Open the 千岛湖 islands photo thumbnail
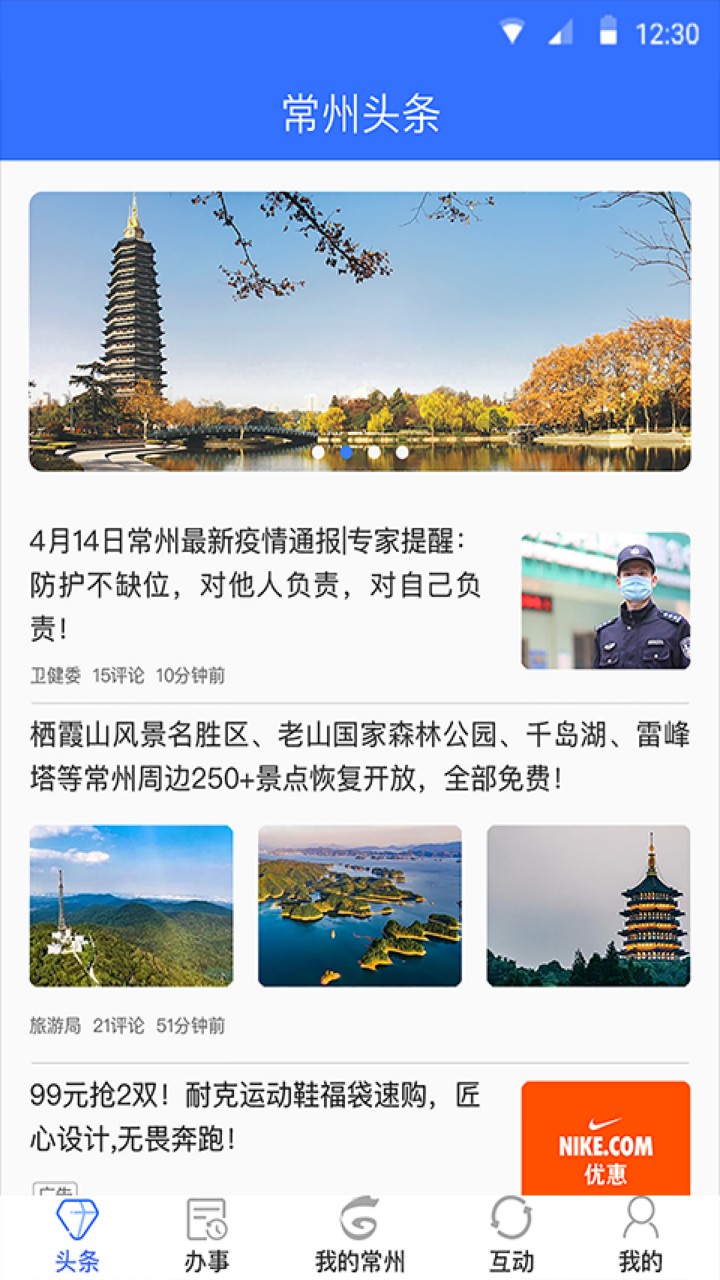This screenshot has height=1280, width=720. (x=360, y=905)
